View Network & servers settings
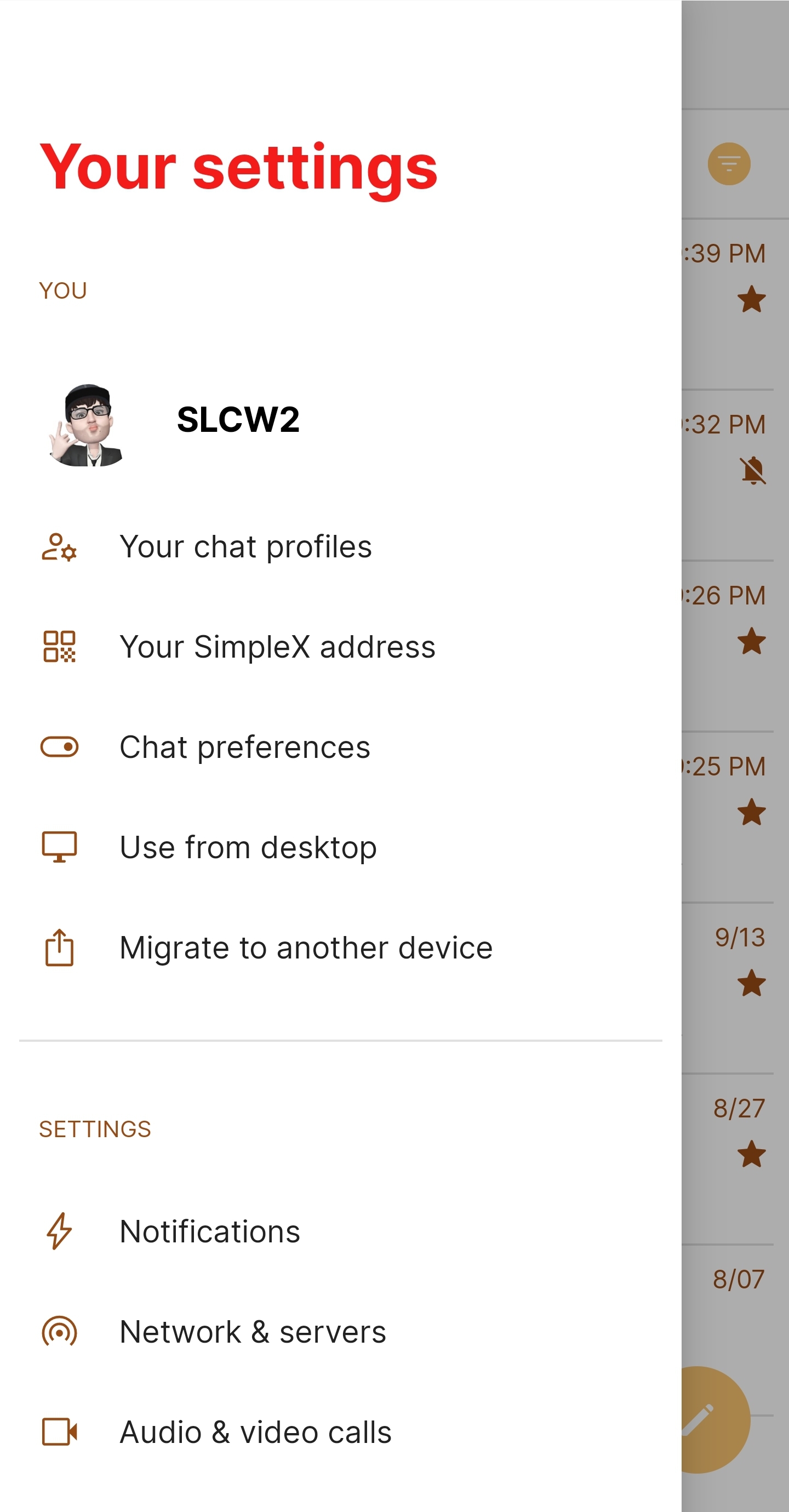Screen dimensions: 789x1512 tap(253, 1332)
